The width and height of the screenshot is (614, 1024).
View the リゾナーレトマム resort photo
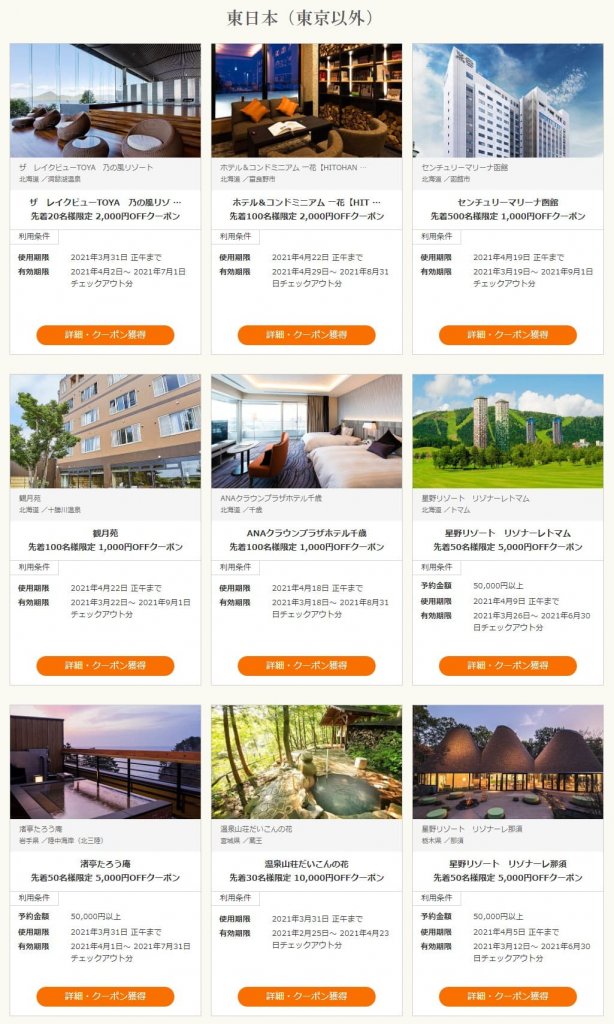[x=507, y=431]
